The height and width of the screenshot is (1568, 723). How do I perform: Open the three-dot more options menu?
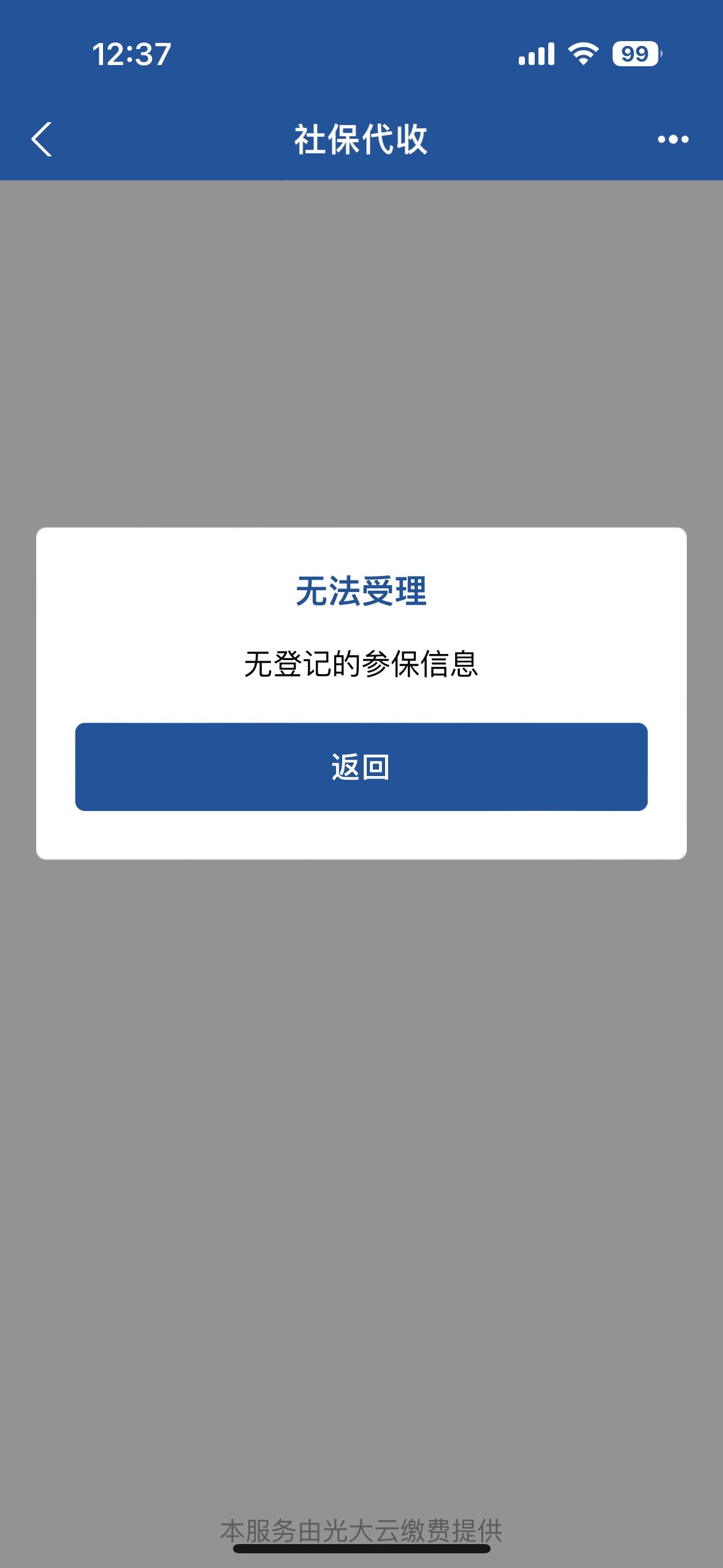pyautogui.click(x=673, y=139)
